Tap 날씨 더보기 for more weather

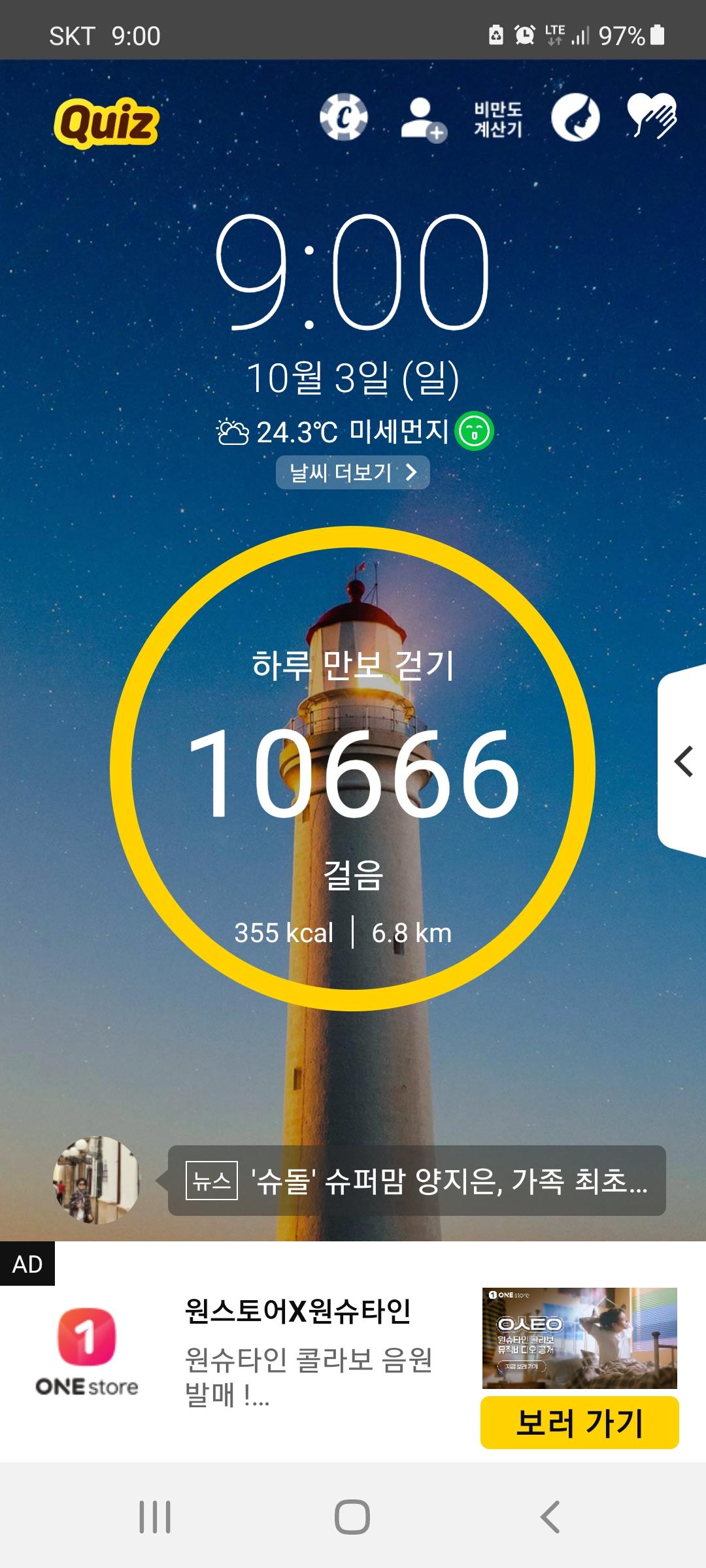click(x=352, y=472)
